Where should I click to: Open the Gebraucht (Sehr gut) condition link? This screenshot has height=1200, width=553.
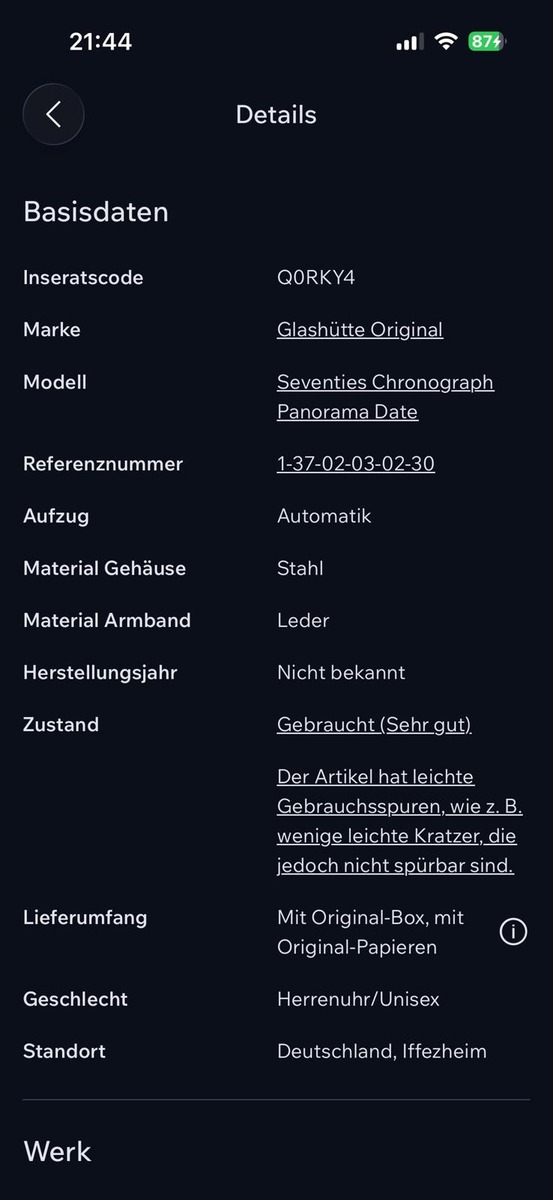click(x=374, y=725)
